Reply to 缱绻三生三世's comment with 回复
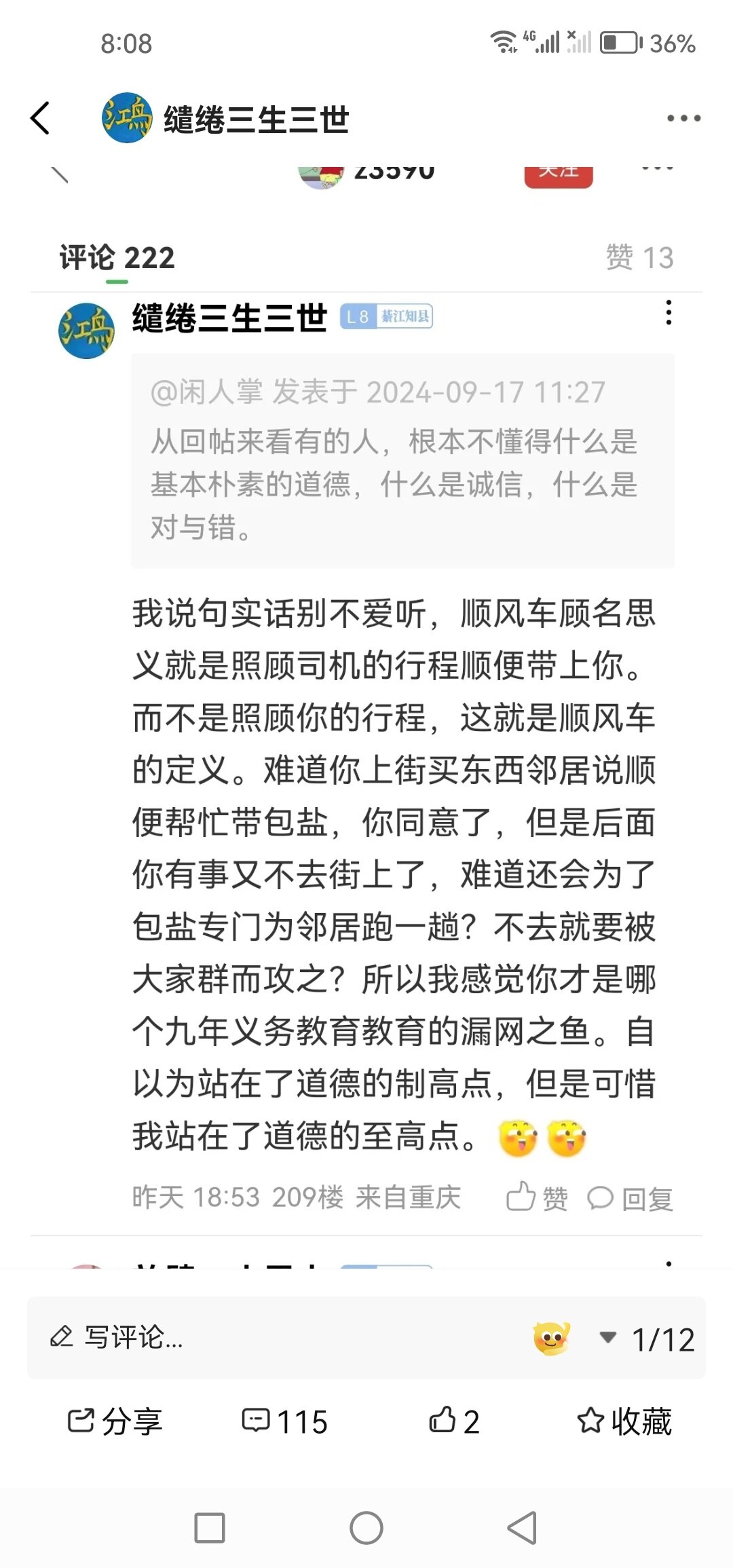Viewport: 733px width, 1568px height. click(630, 1197)
